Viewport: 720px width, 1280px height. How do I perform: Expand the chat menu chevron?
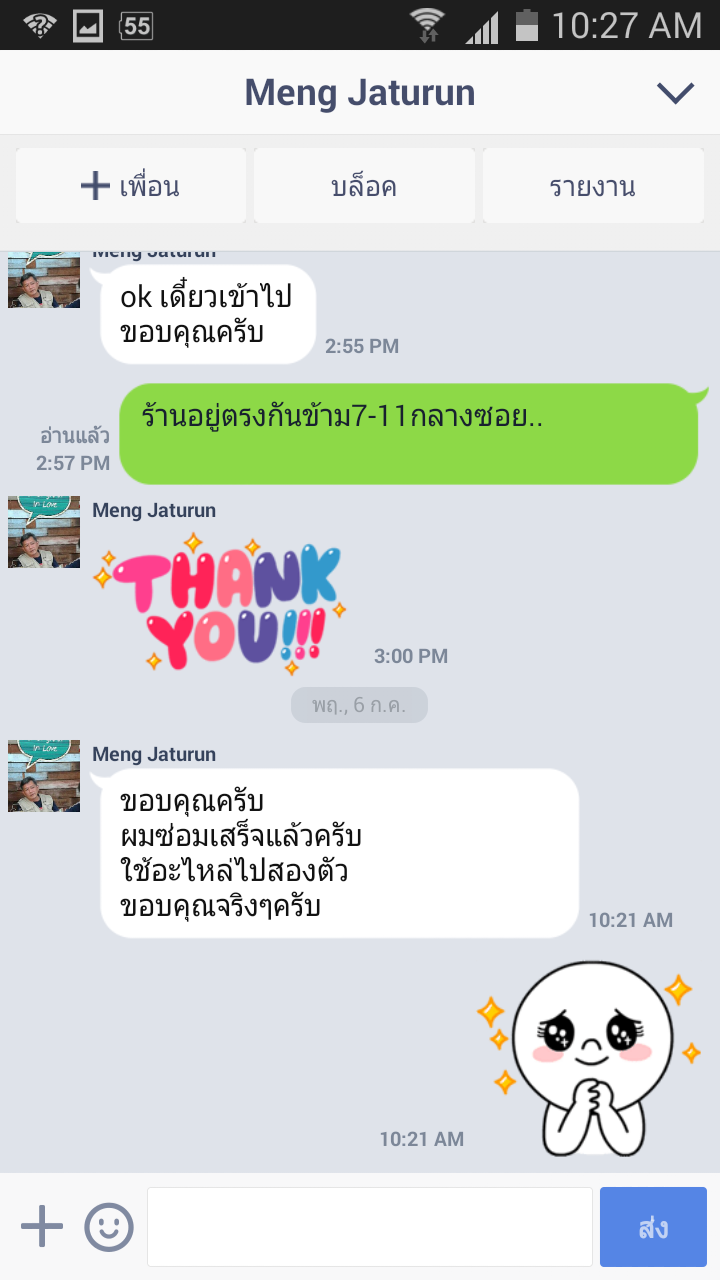675,93
